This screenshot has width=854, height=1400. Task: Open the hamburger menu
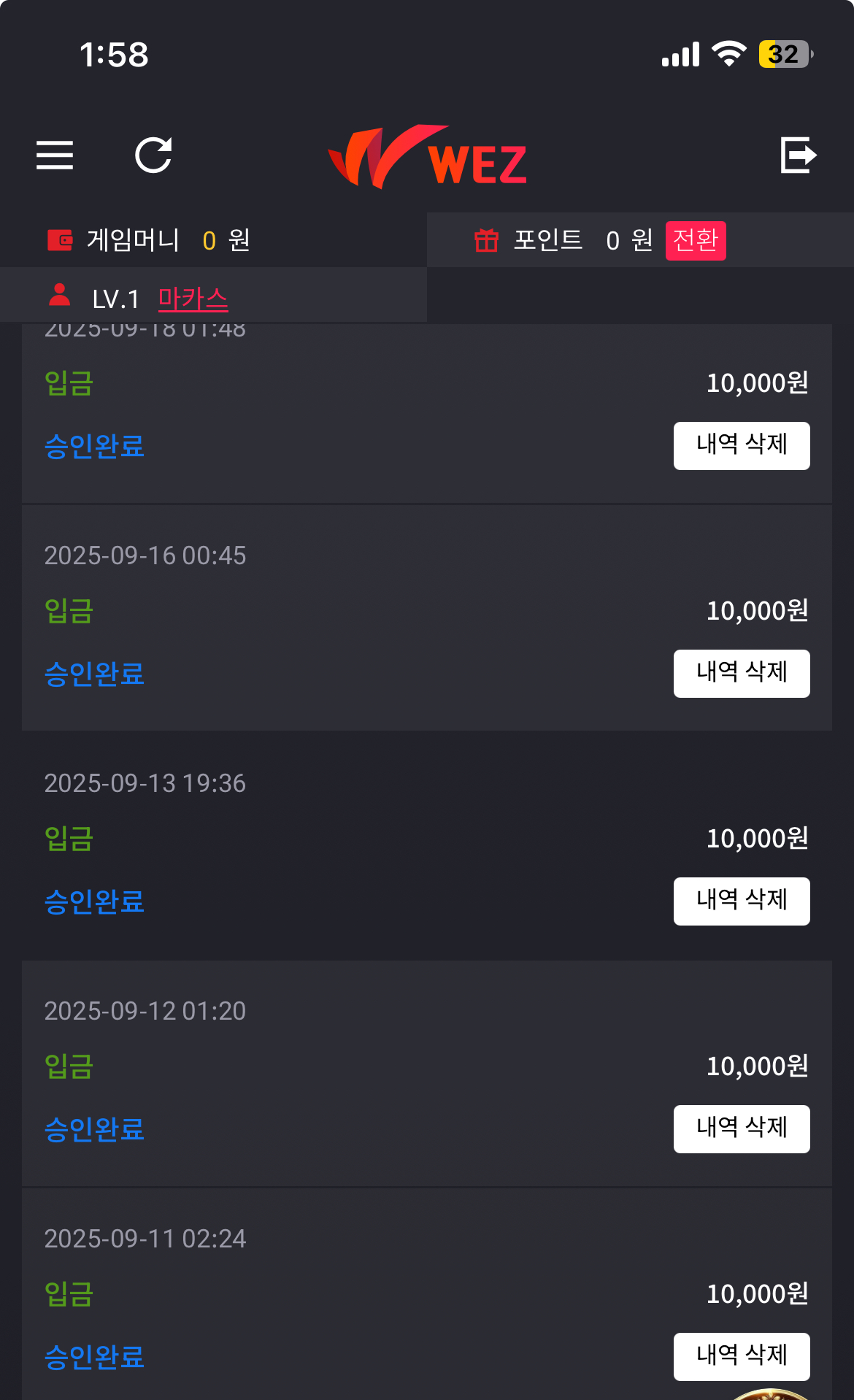[x=55, y=155]
